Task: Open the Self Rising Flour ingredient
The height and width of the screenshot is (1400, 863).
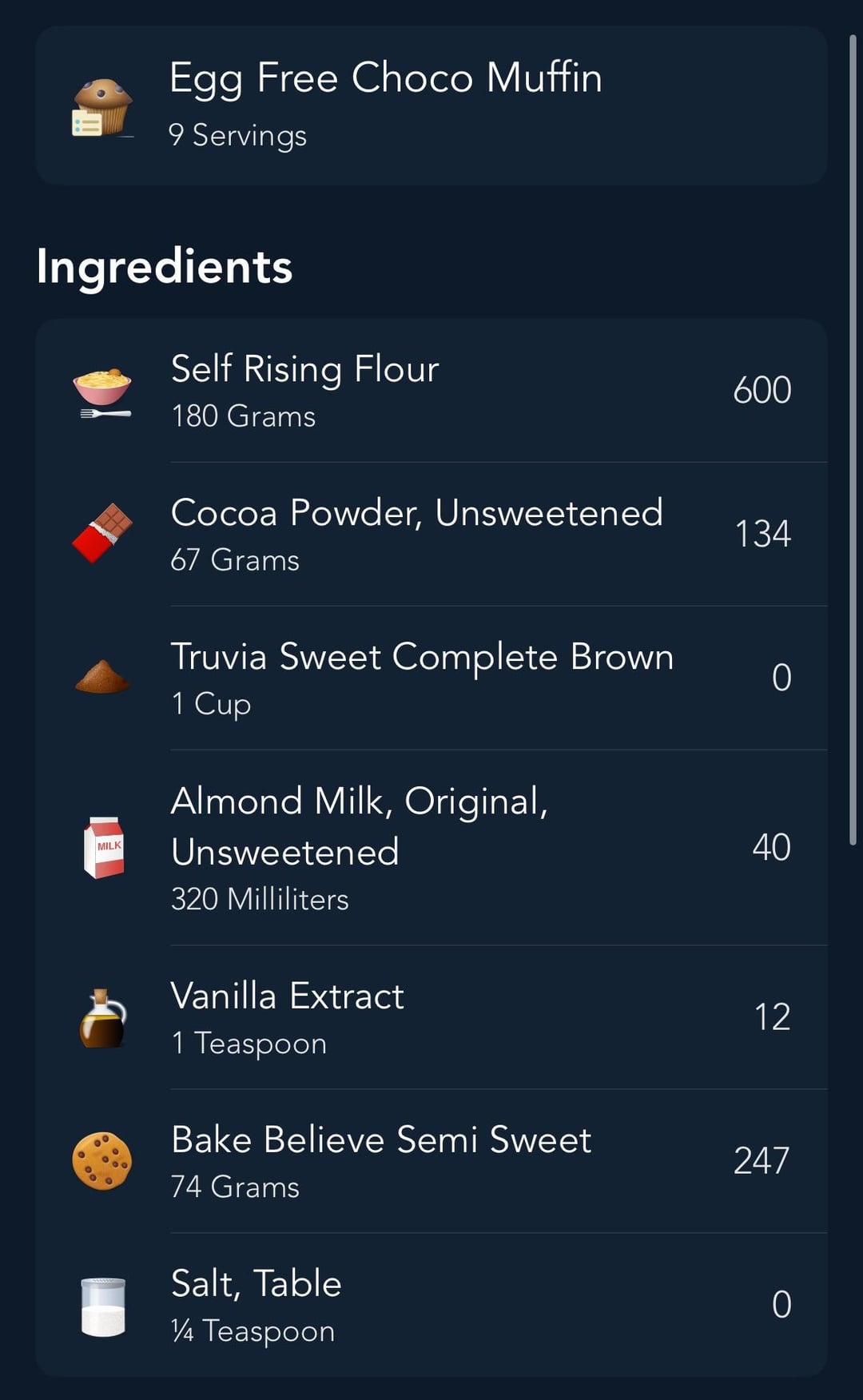Action: tap(431, 391)
